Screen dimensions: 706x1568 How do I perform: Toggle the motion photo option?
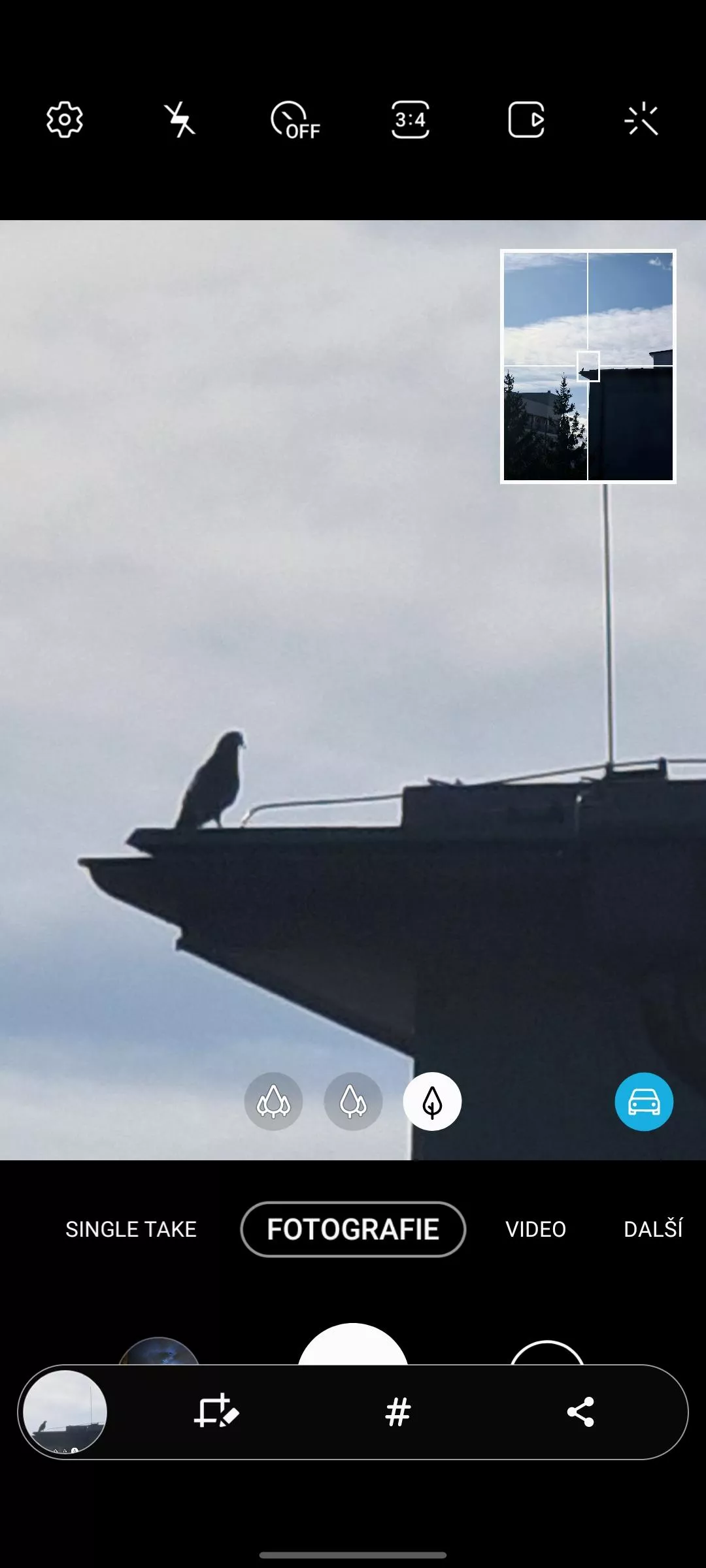pos(526,120)
